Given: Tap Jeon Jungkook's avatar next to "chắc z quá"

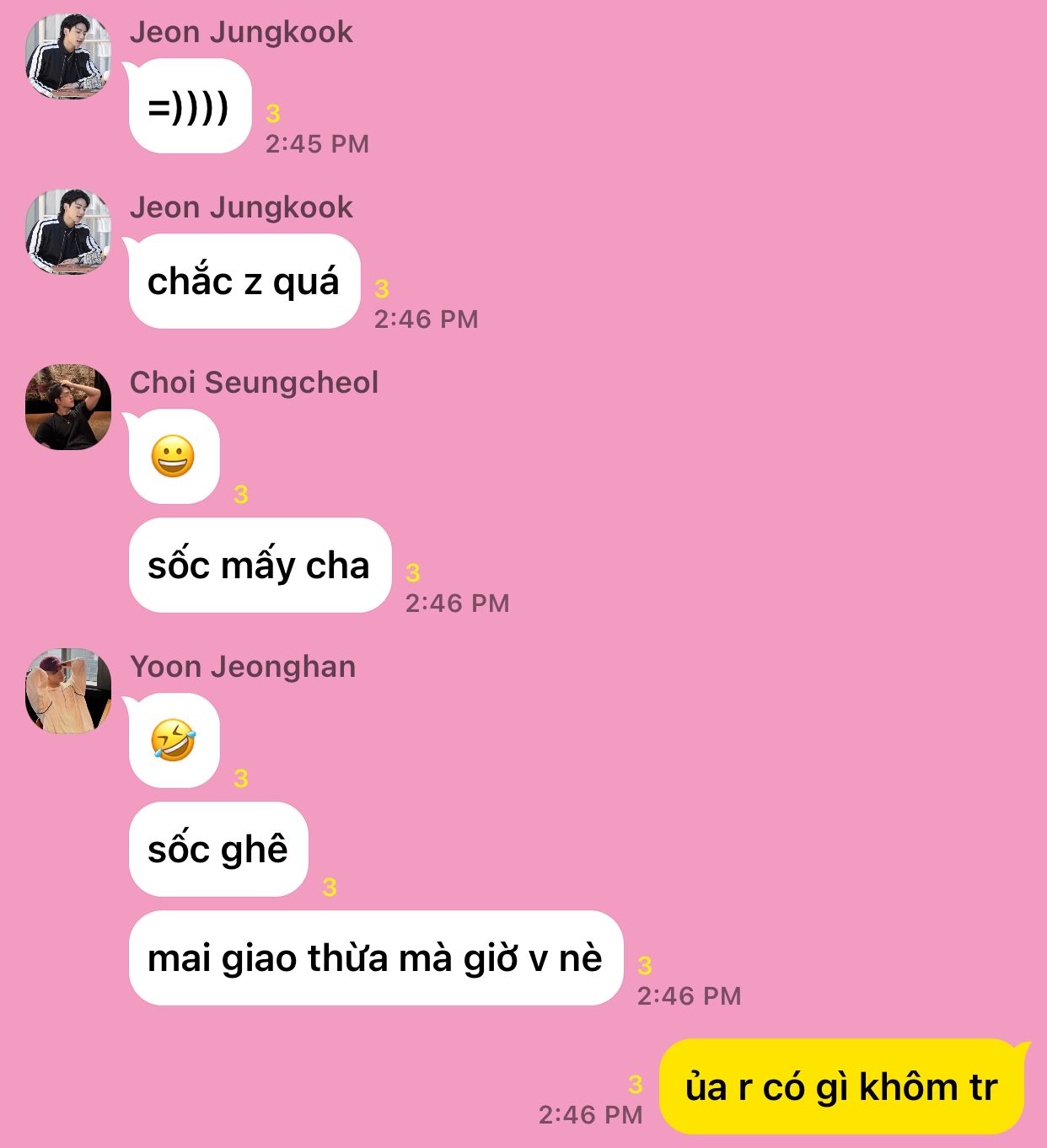Looking at the screenshot, I should point(68,232).
